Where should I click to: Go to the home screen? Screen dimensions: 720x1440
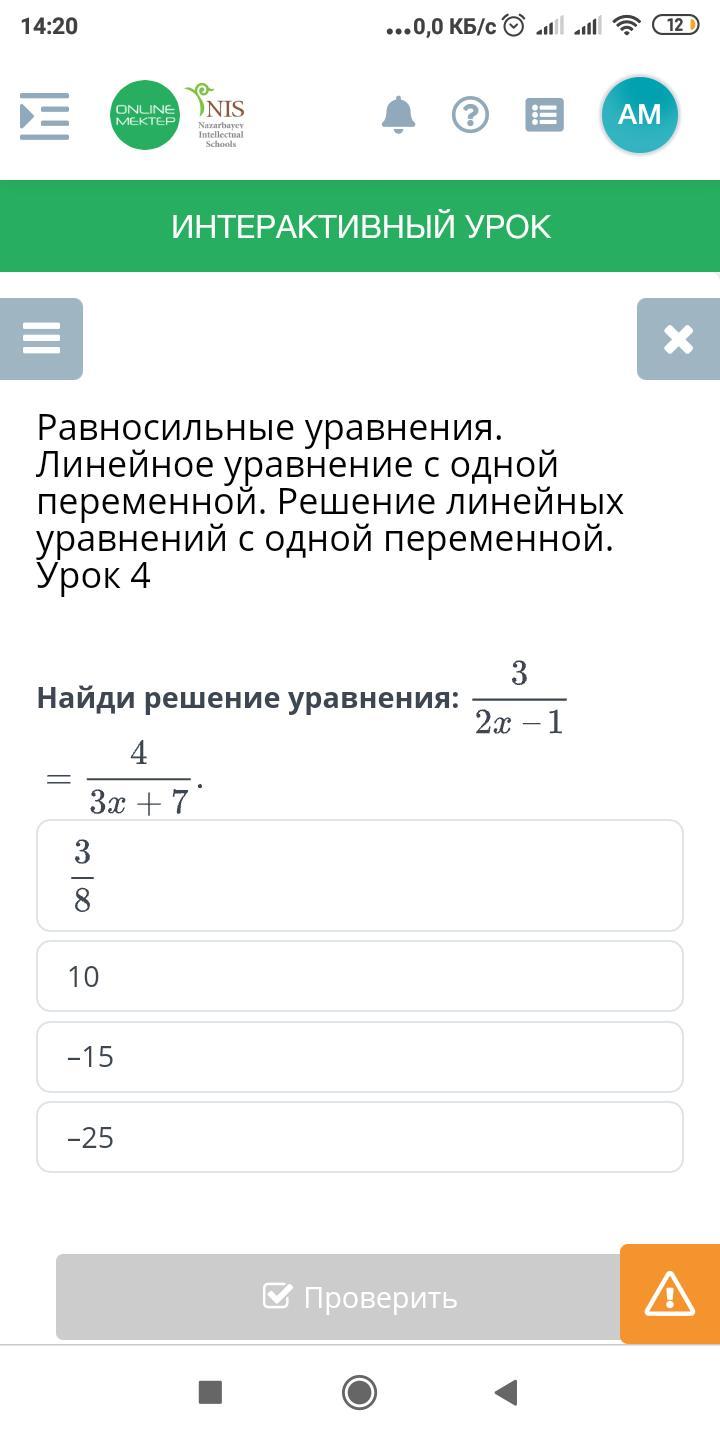[359, 1392]
